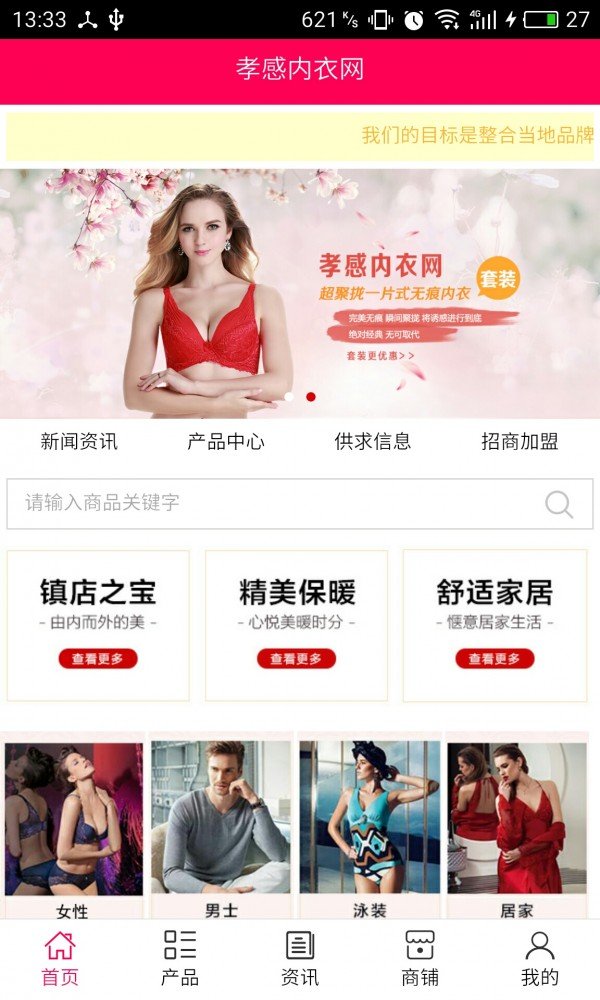The height and width of the screenshot is (1000, 600).
Task: Focus the 请输入商品关键字 search field
Action: tap(270, 503)
